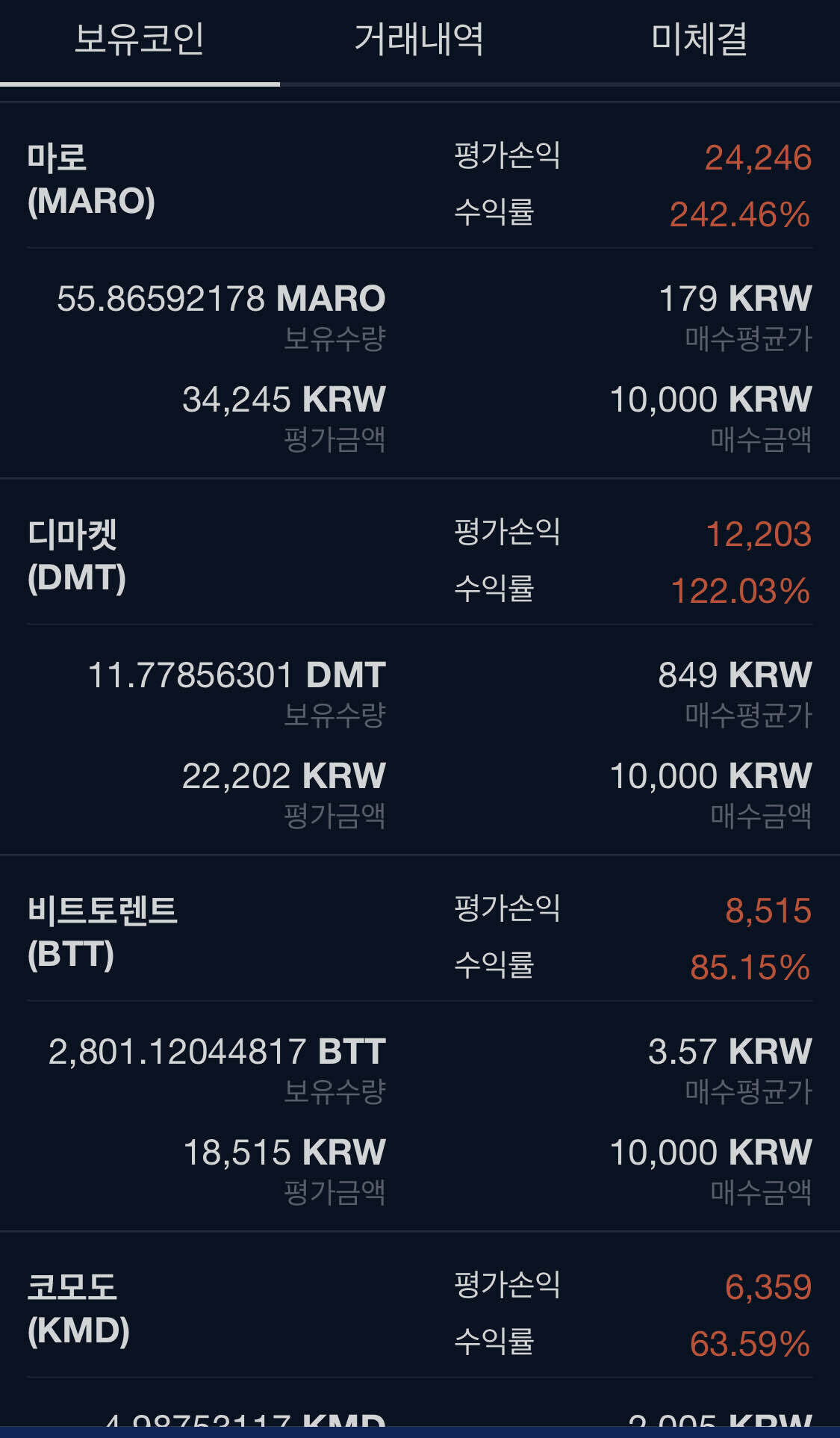Screen dimensions: 840x1438
Task: Open the 마로 (MARO) holding
Action: (91, 179)
